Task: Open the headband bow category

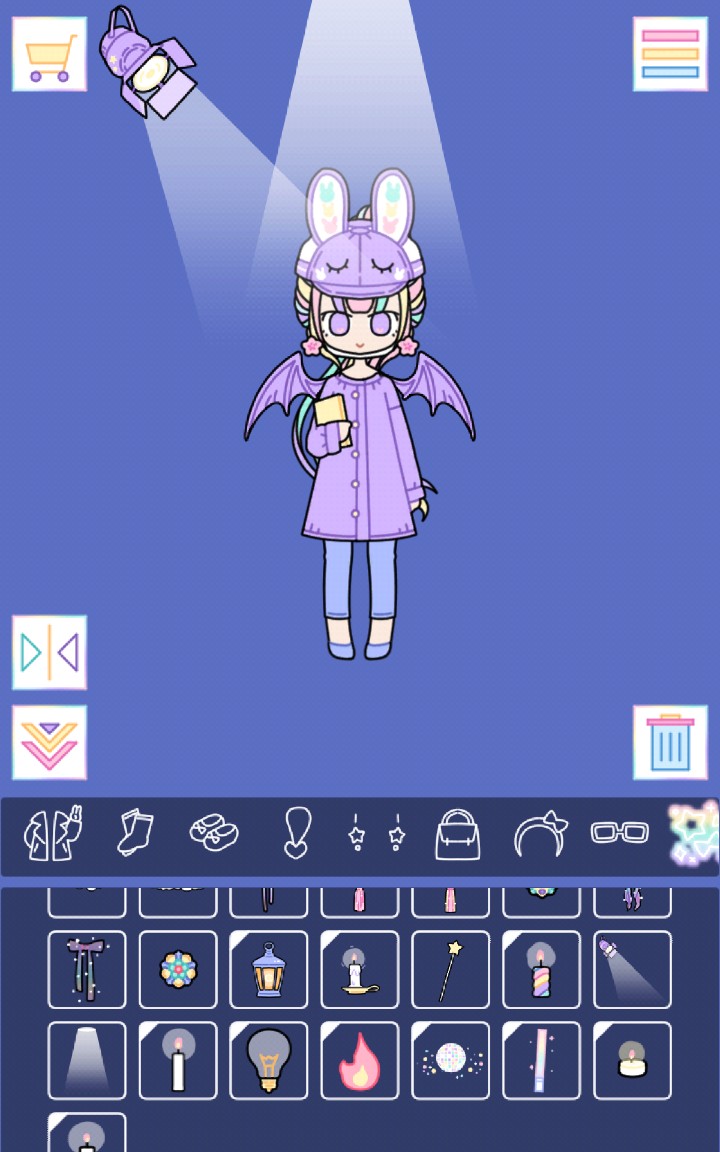Action: [540, 832]
